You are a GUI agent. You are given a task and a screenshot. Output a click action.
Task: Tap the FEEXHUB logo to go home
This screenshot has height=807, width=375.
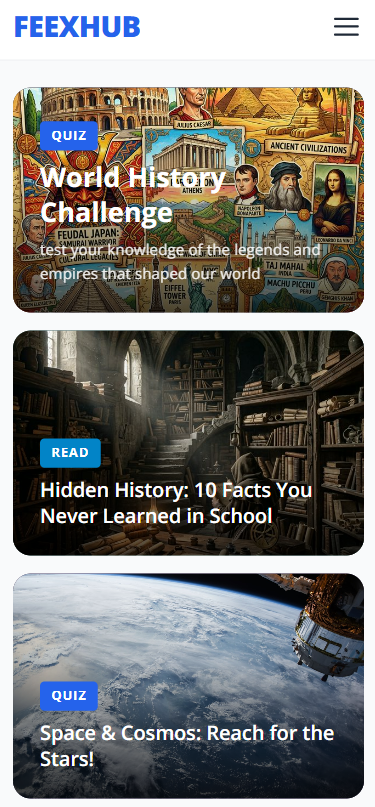click(x=77, y=27)
